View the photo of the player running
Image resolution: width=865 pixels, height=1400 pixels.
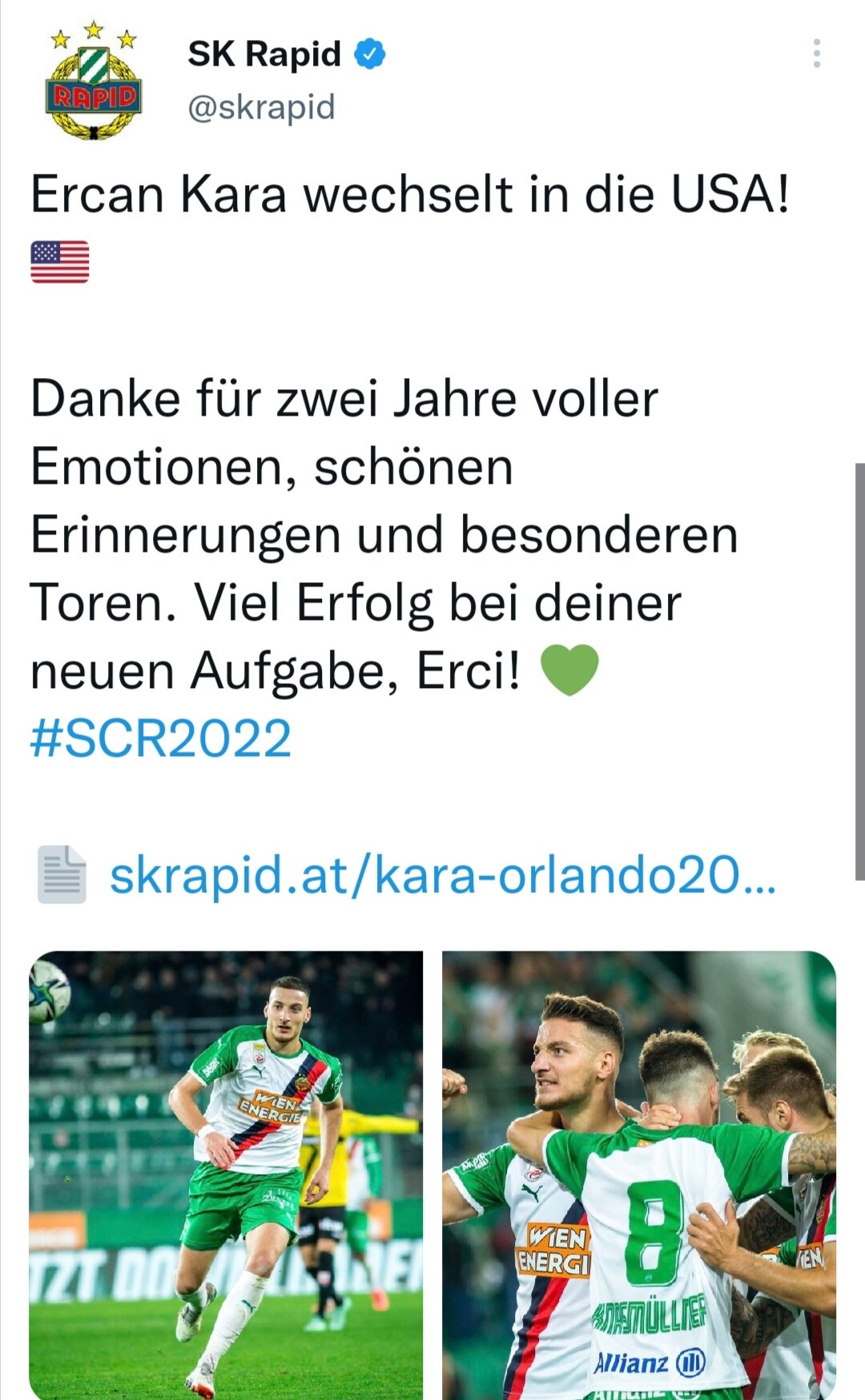point(226,1175)
